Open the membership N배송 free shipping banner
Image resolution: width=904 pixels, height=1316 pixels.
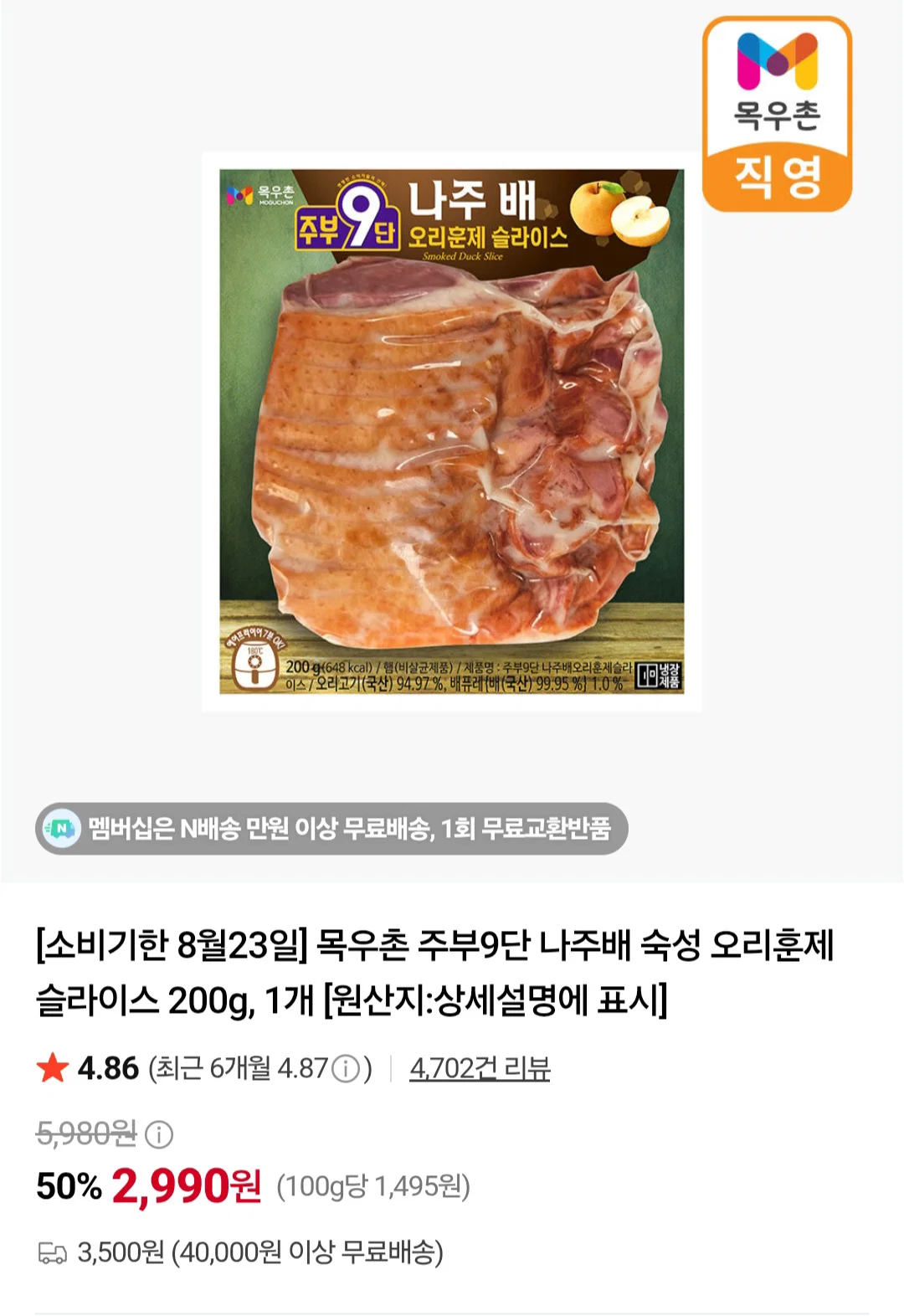331,828
